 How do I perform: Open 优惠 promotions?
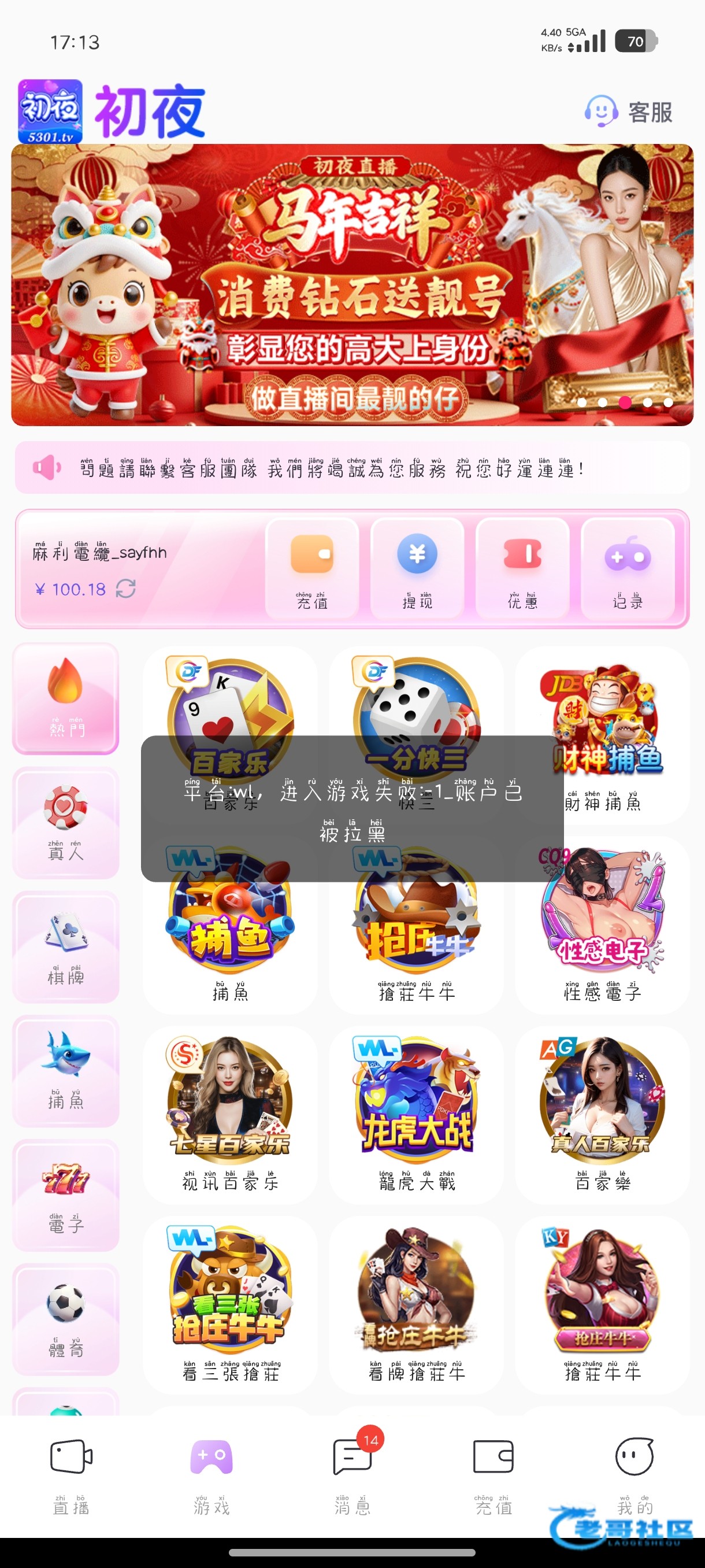click(522, 569)
